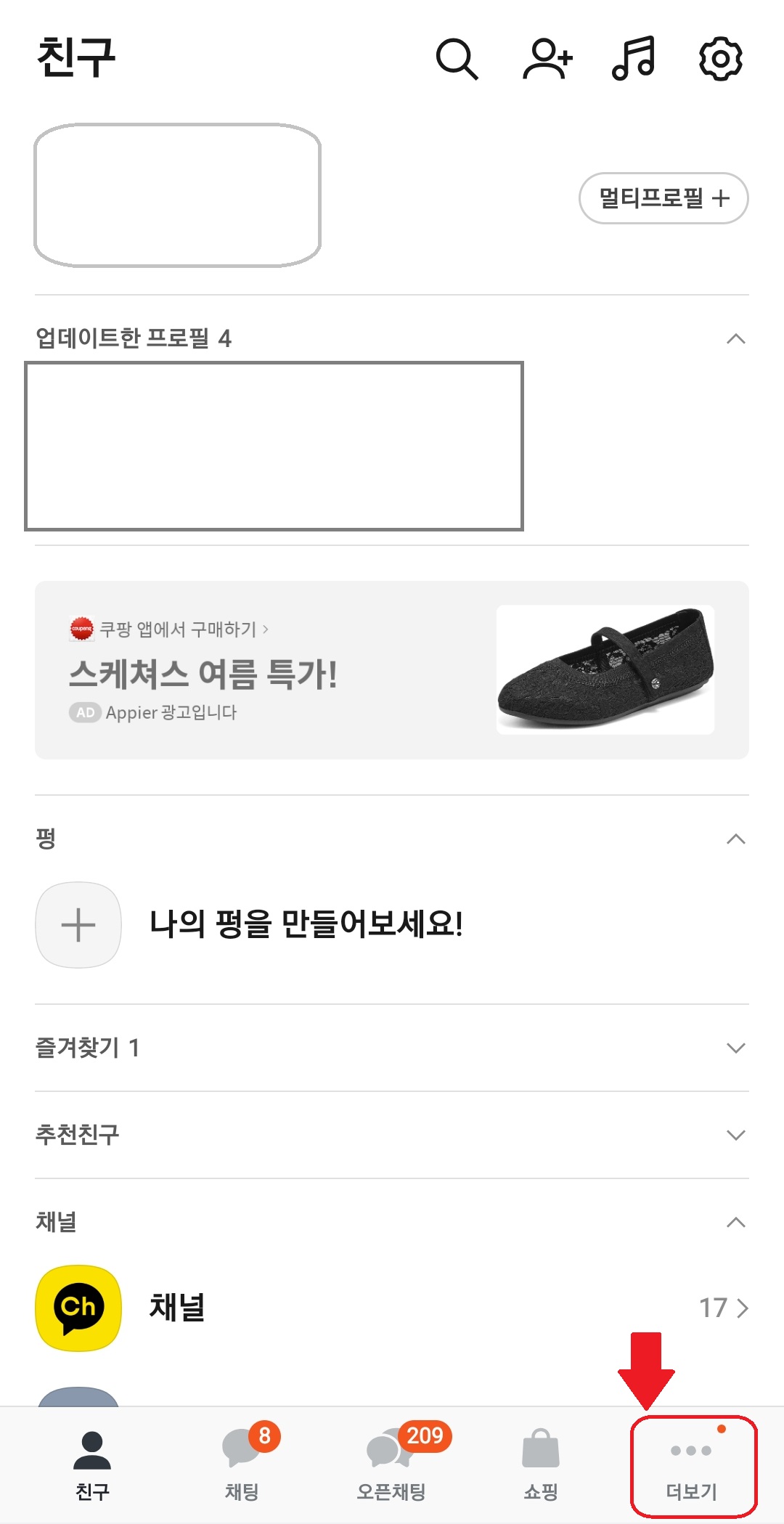Collapse the 펑 section chevron
This screenshot has height=1524, width=784.
pos(735,839)
